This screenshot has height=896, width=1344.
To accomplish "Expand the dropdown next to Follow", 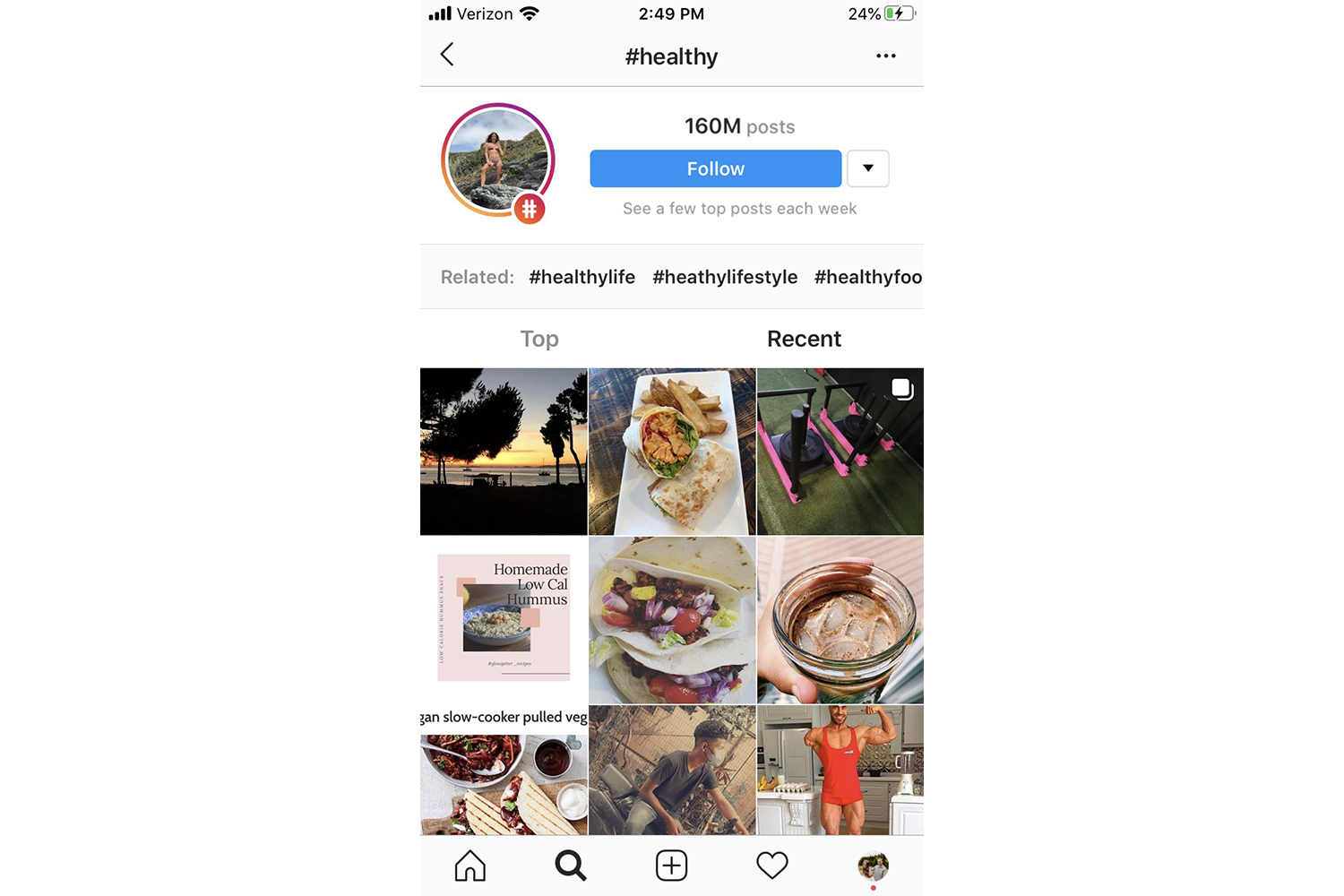I will [x=867, y=168].
